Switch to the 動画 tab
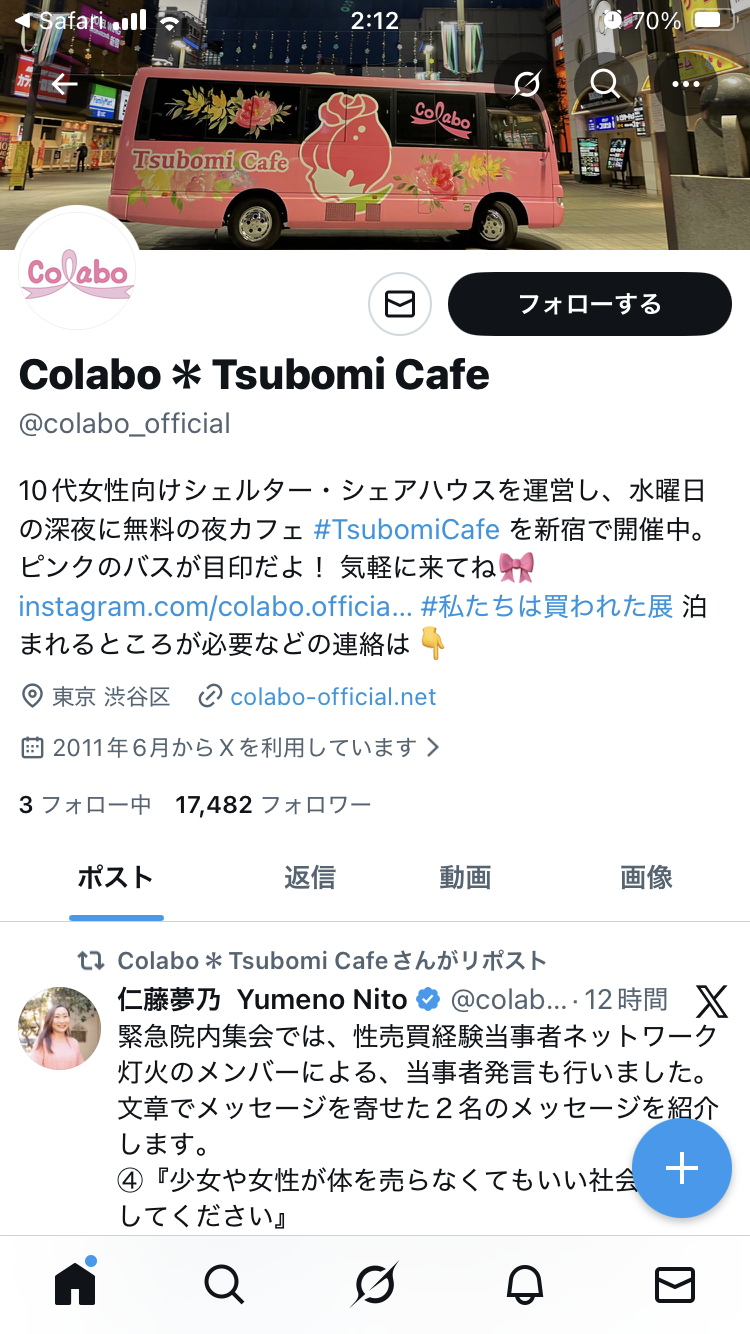The width and height of the screenshot is (750, 1334). (x=465, y=878)
